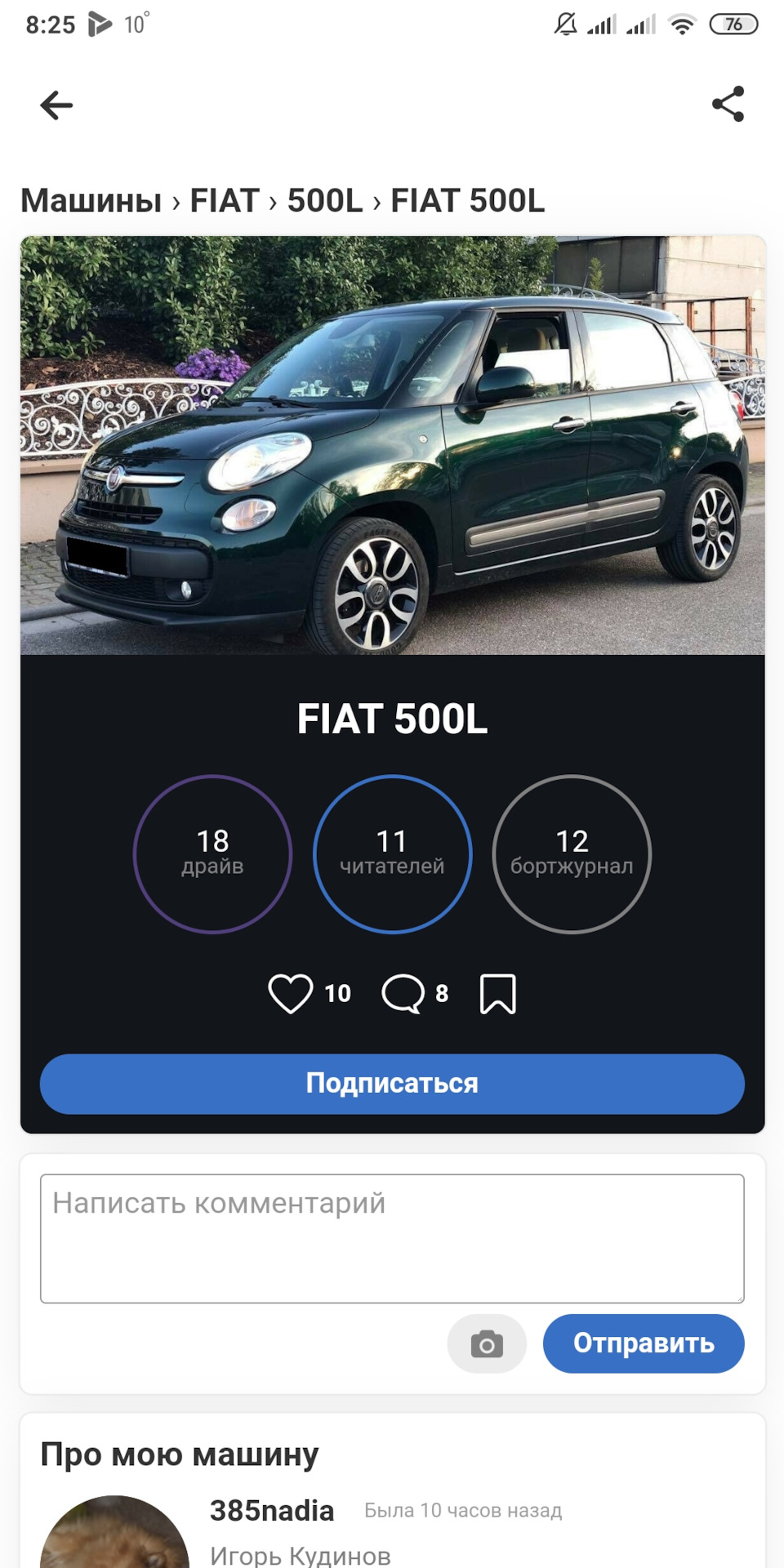Screen dimensions: 784x1568
Task: Open the 12 бортжурнал entries
Action: click(x=572, y=853)
